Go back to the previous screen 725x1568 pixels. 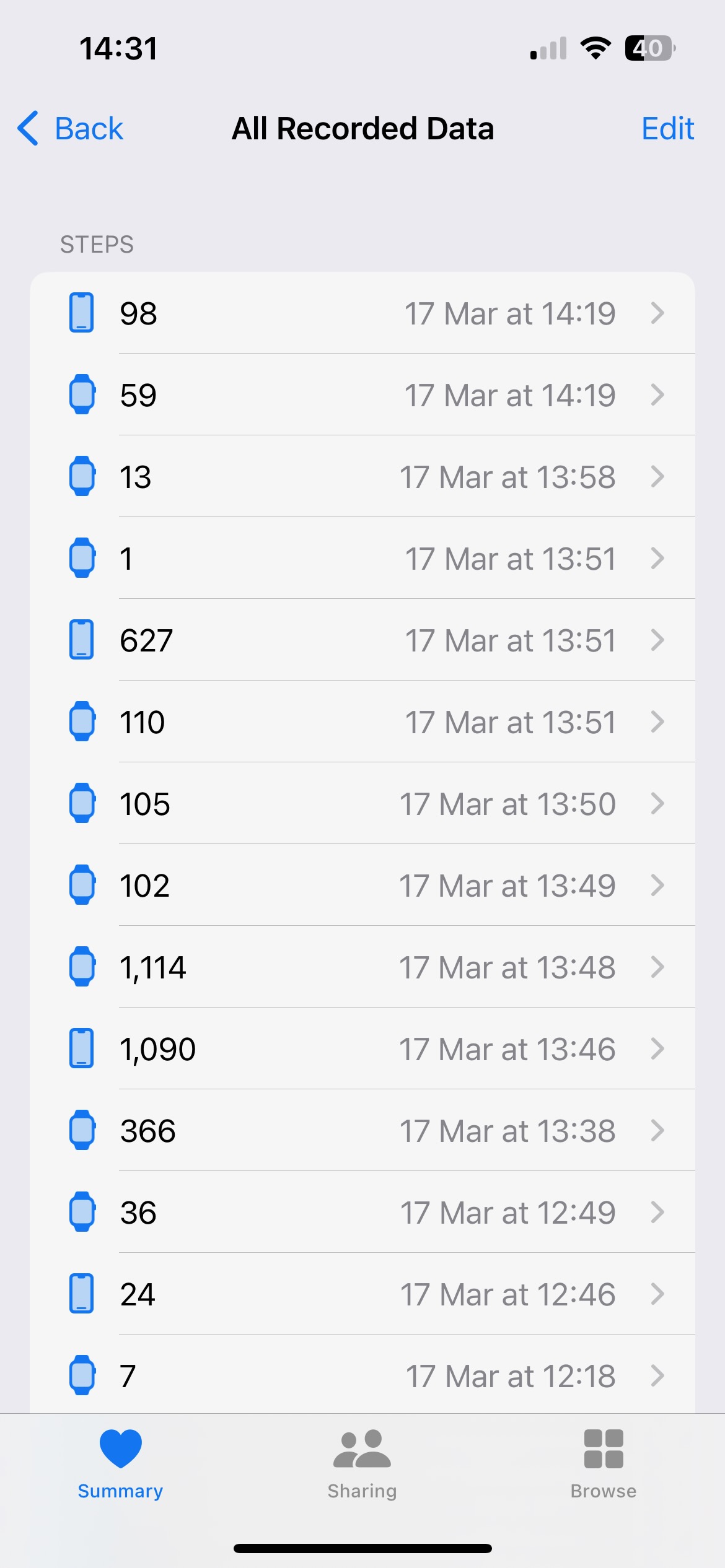(x=70, y=129)
